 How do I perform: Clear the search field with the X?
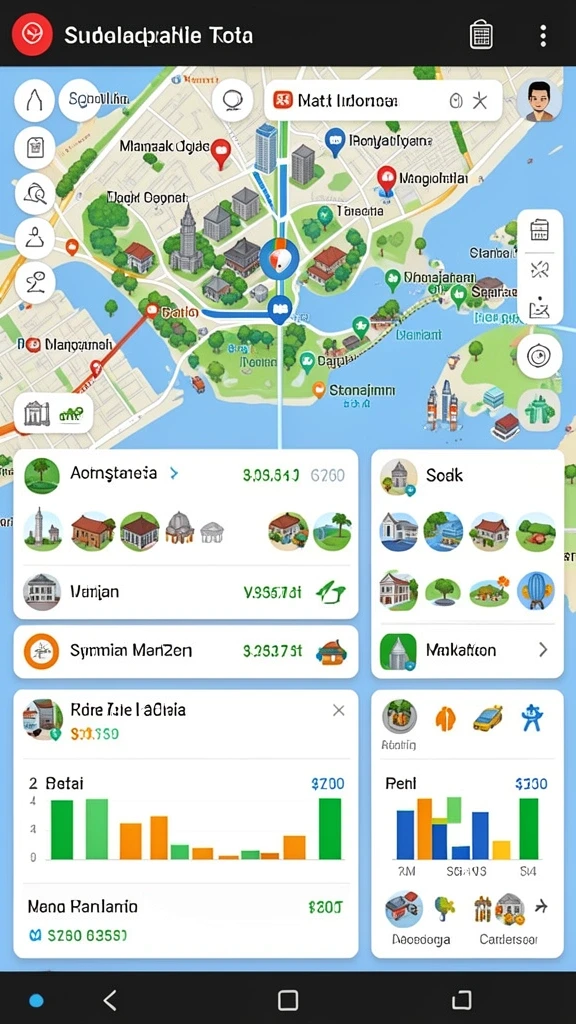(480, 101)
